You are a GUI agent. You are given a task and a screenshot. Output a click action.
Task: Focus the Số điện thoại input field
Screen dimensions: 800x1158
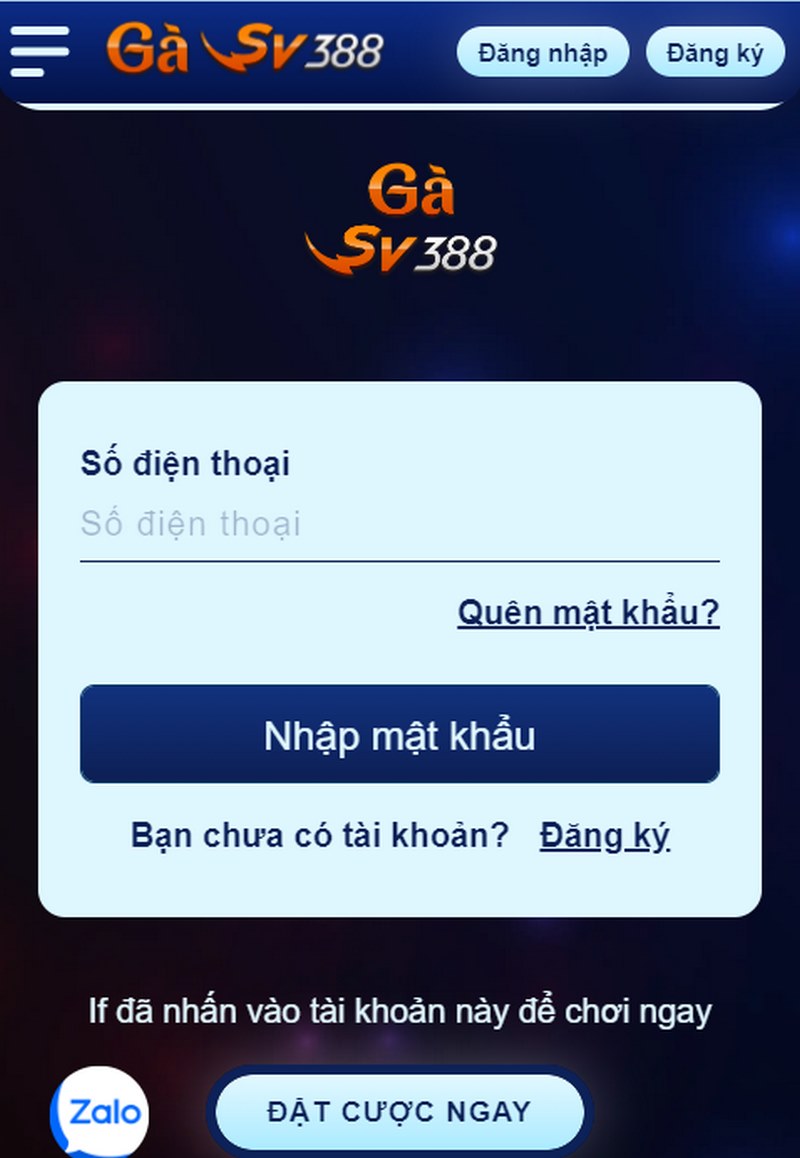point(400,524)
